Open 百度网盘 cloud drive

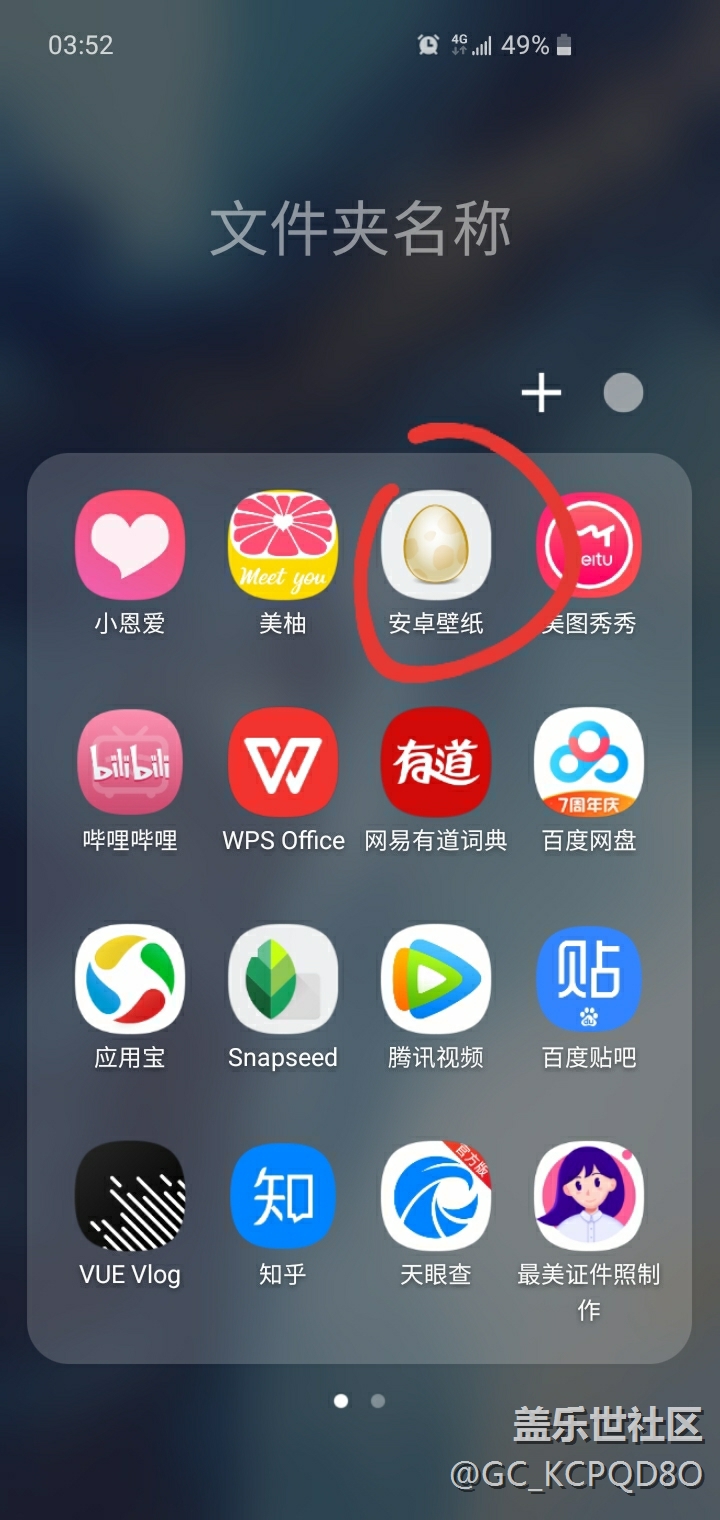point(589,763)
